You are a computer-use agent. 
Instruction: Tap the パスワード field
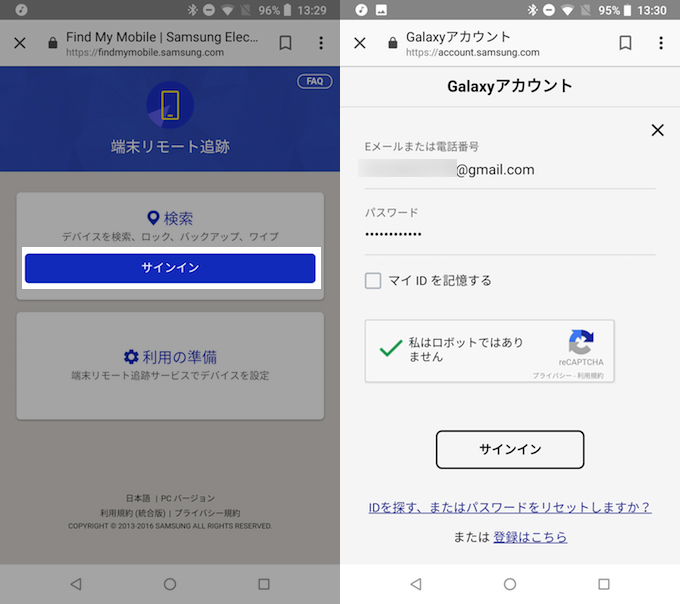510,234
